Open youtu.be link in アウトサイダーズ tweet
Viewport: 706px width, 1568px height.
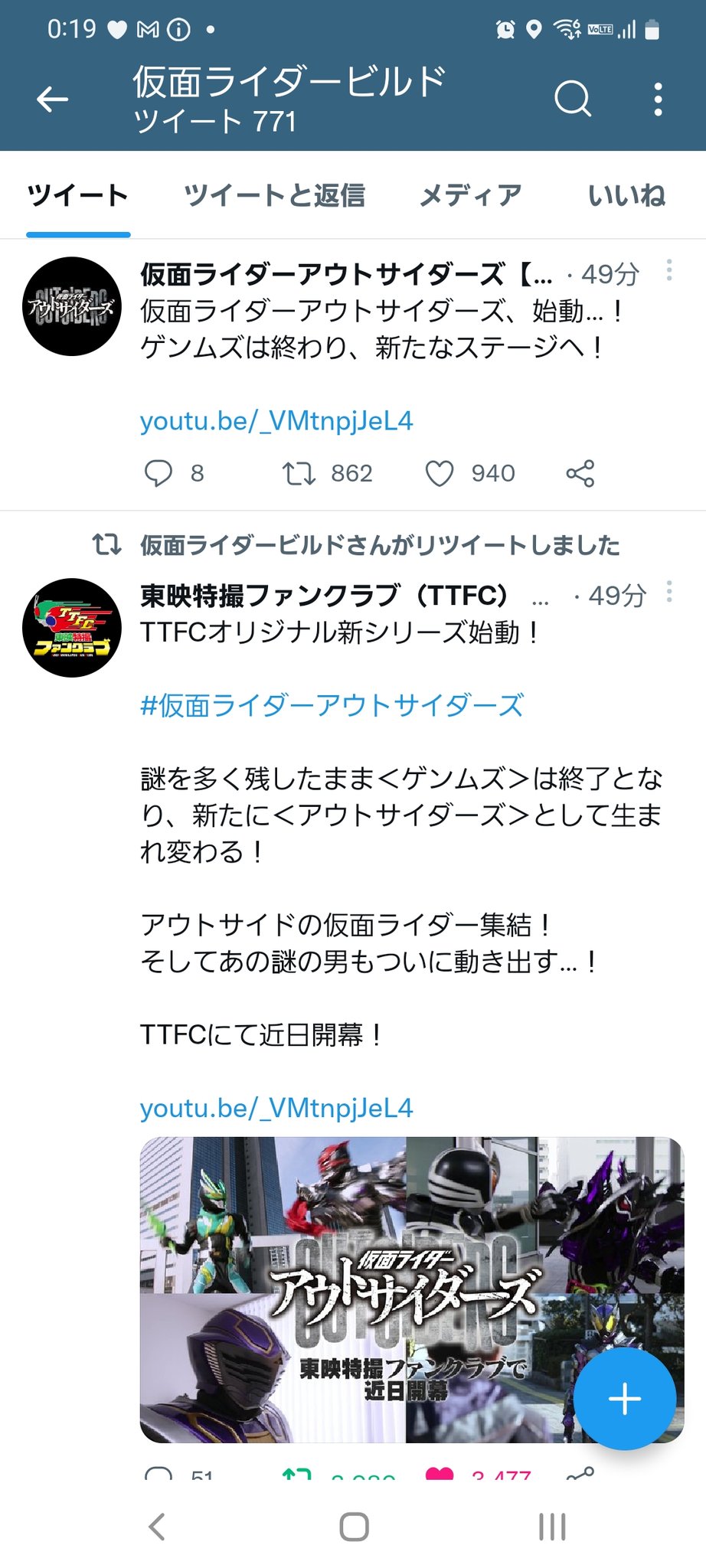point(276,421)
